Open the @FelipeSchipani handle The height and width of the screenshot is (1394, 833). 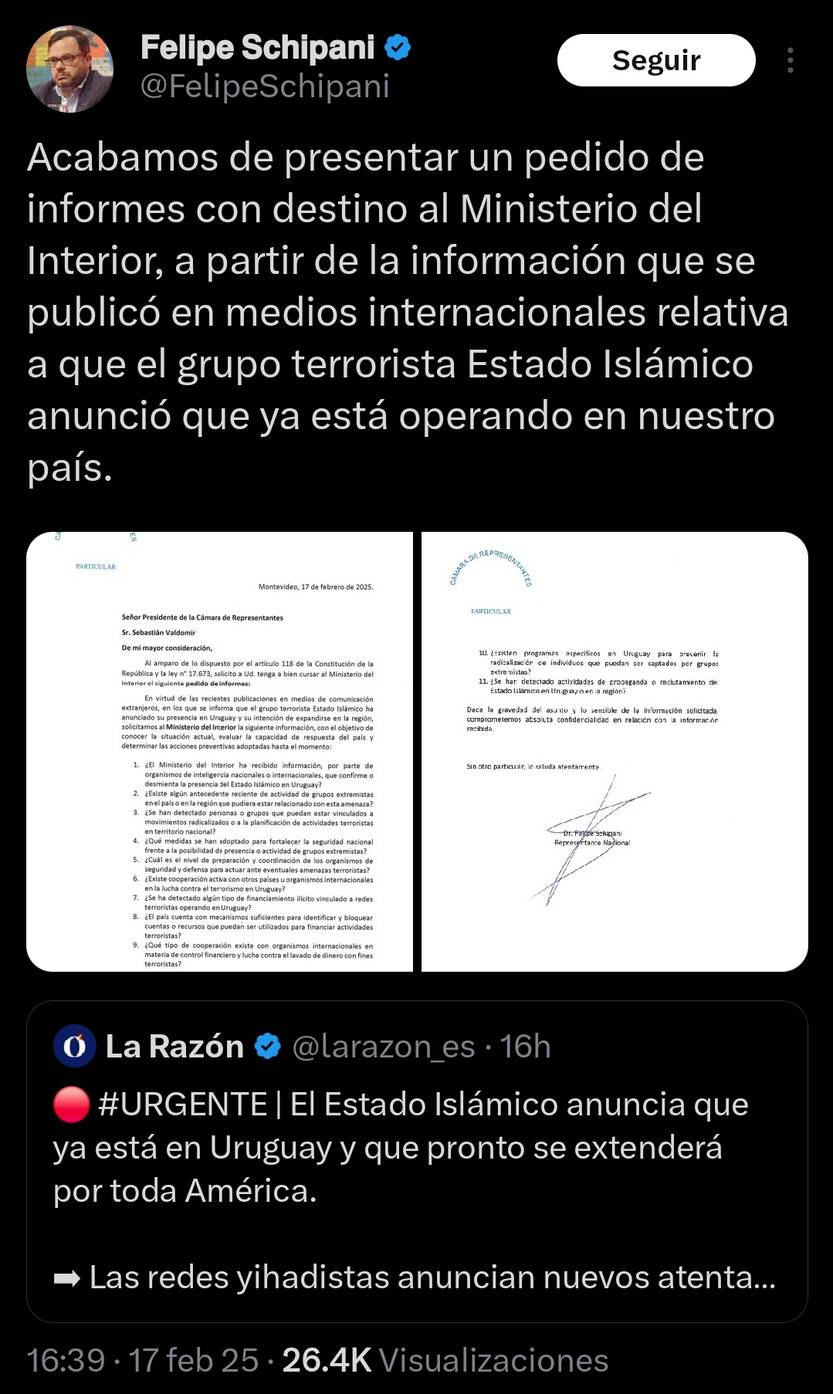click(x=265, y=88)
